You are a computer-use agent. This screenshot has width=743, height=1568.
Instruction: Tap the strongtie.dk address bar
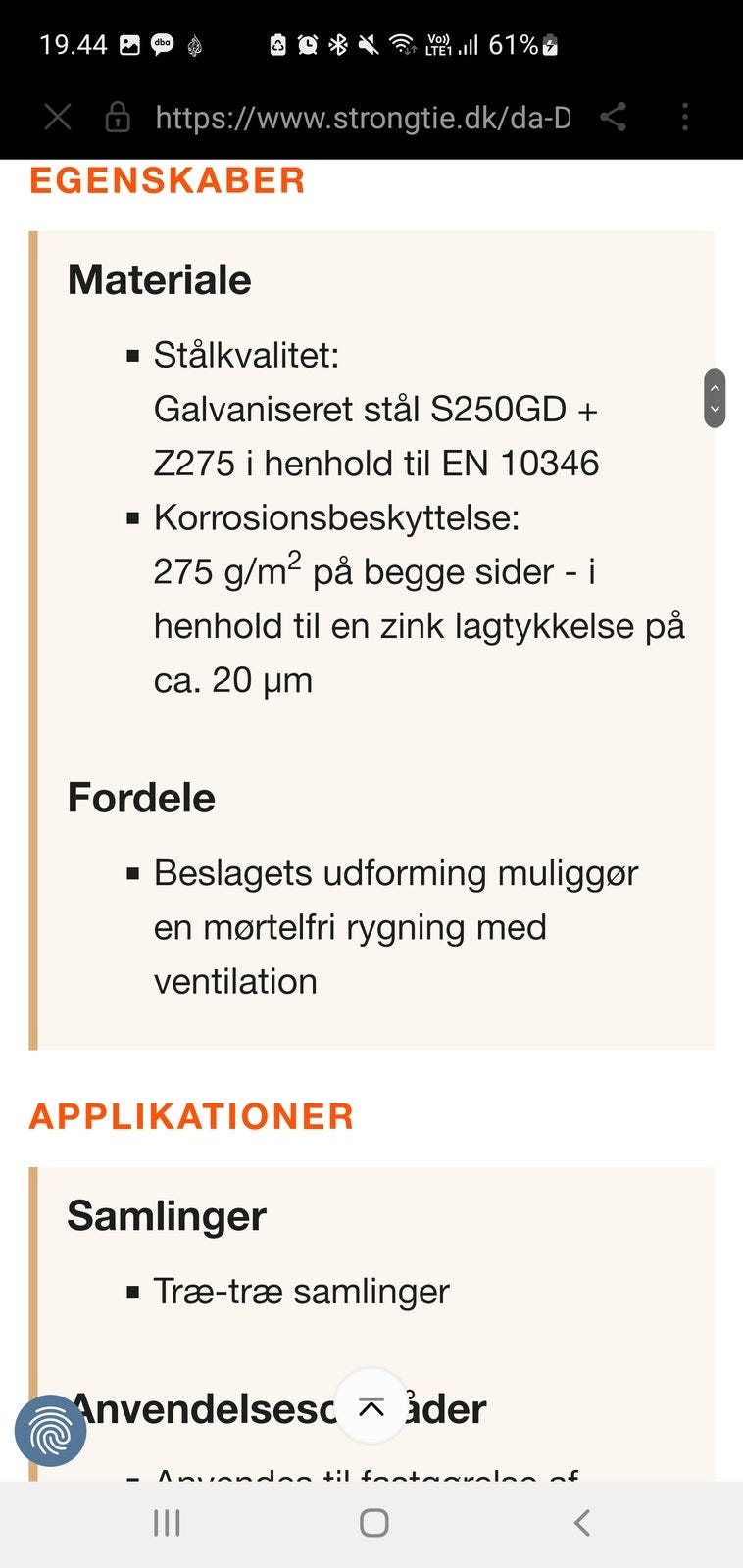(363, 117)
